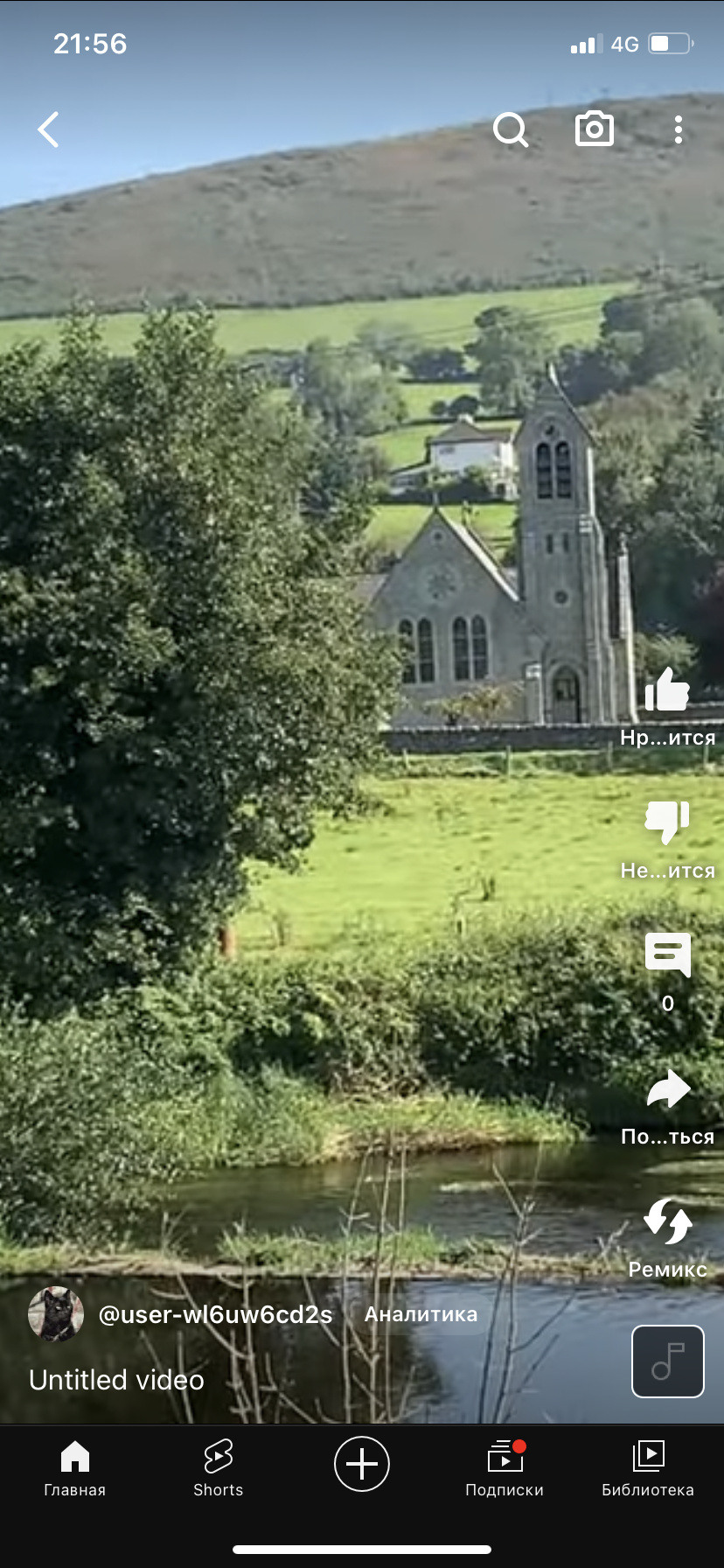Open the comments section
This screenshot has width=724, height=1568.
coord(667,955)
